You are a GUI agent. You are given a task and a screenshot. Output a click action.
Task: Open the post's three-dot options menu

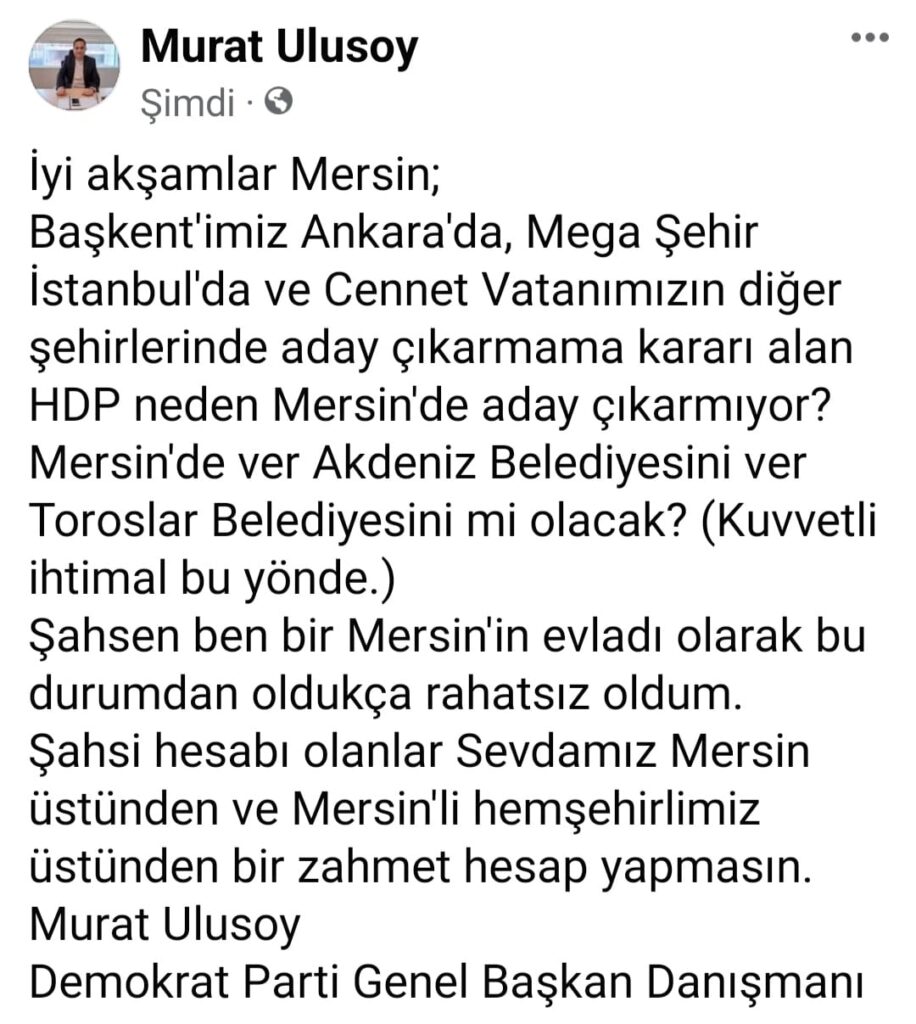point(868,38)
